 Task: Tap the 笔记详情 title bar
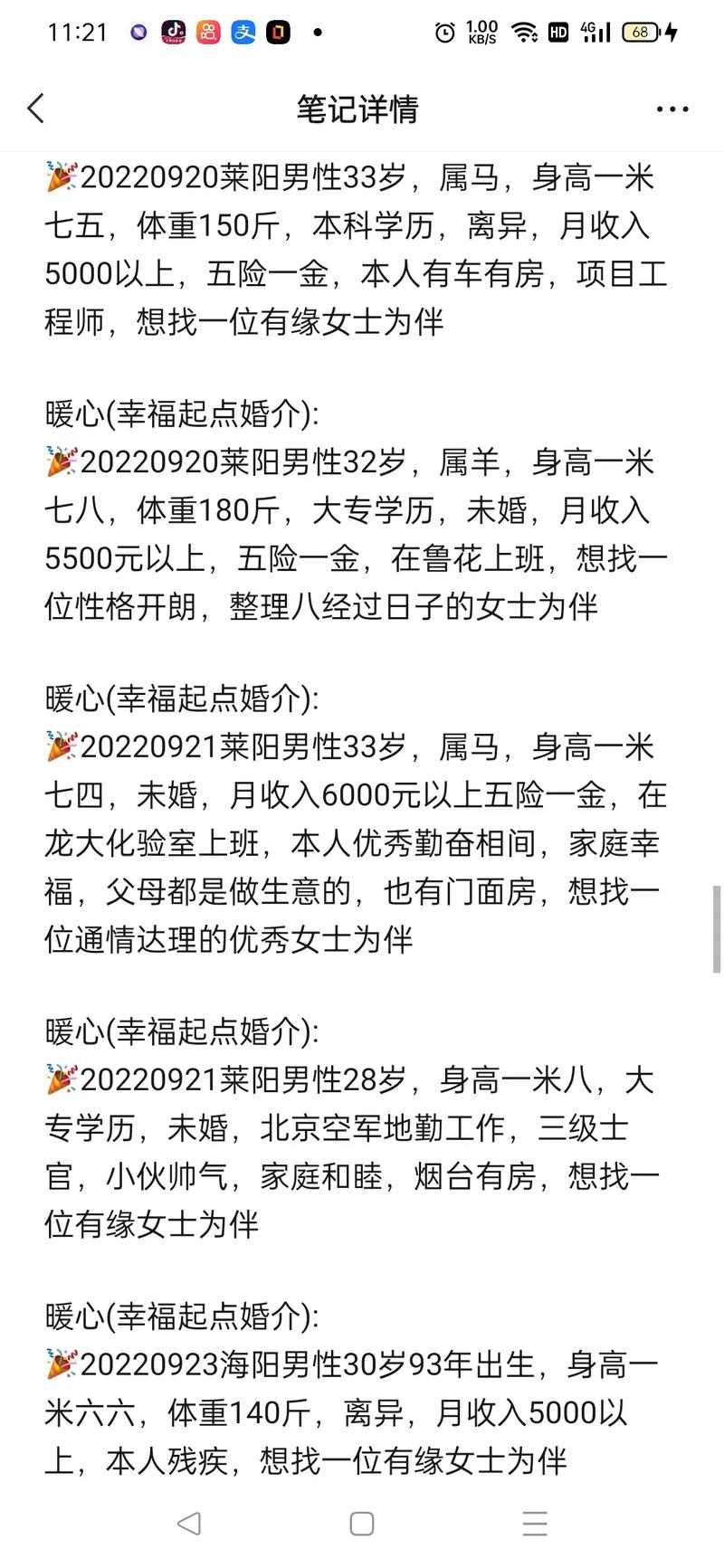click(358, 108)
